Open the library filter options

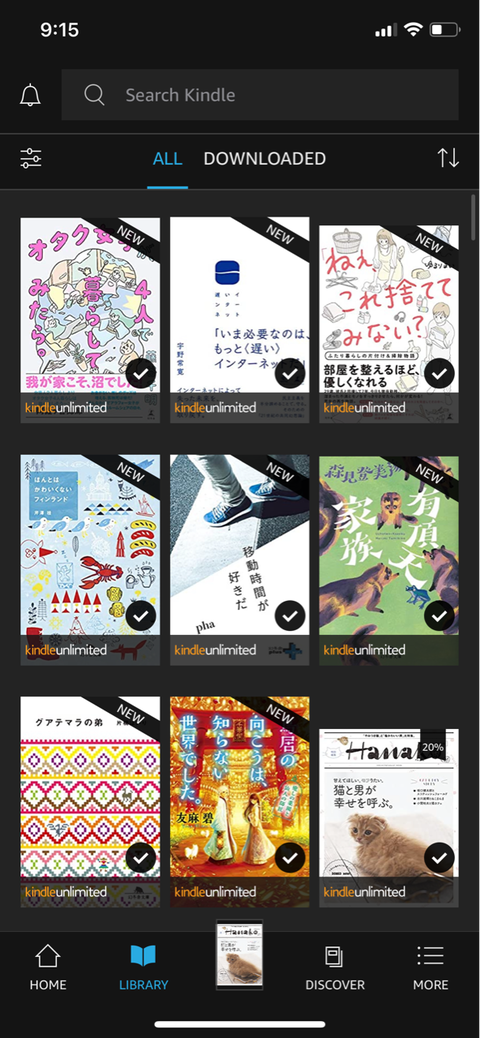[x=30, y=158]
